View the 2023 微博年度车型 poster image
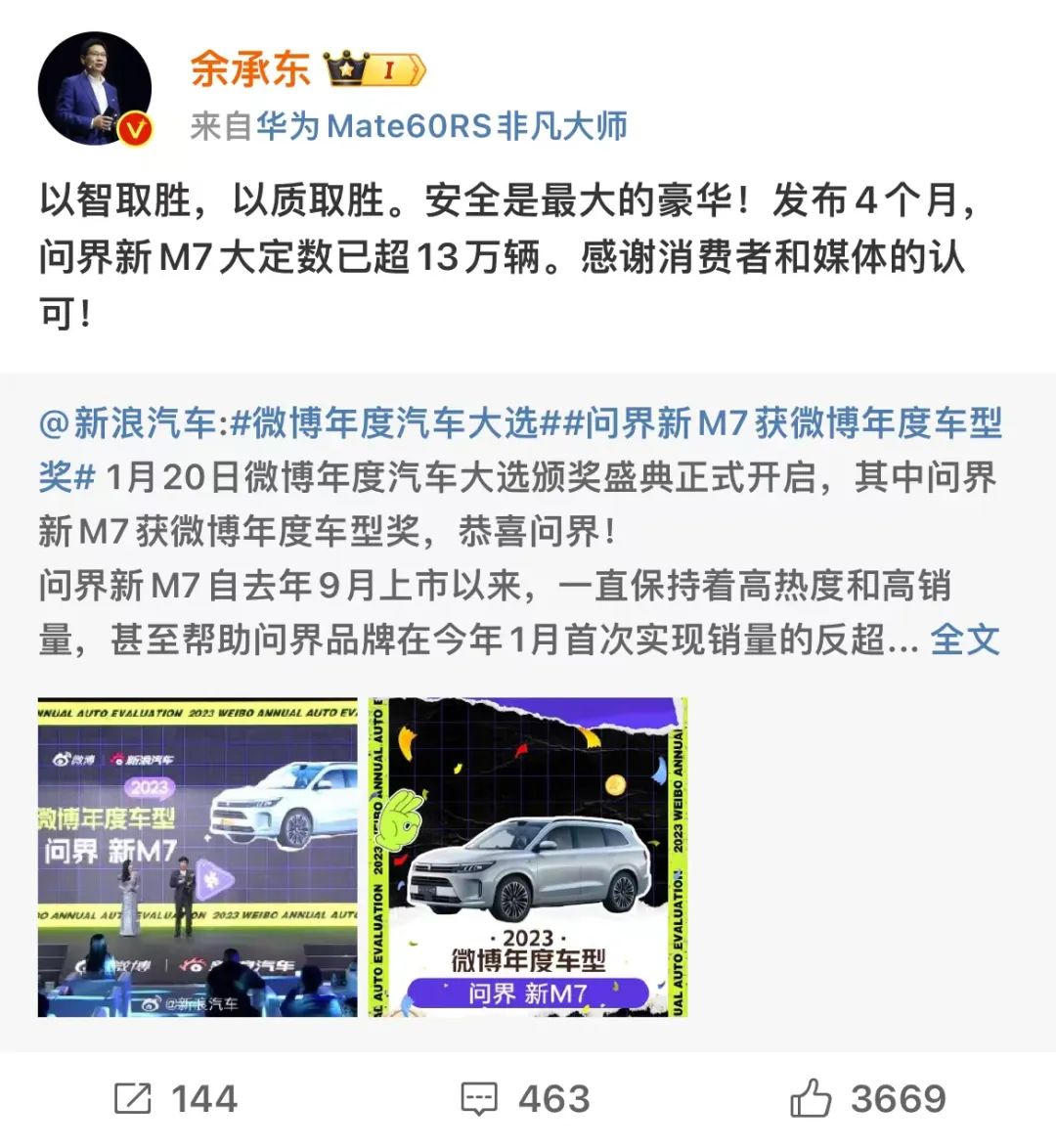Viewport: 1056px width, 1148px height. [x=528, y=858]
